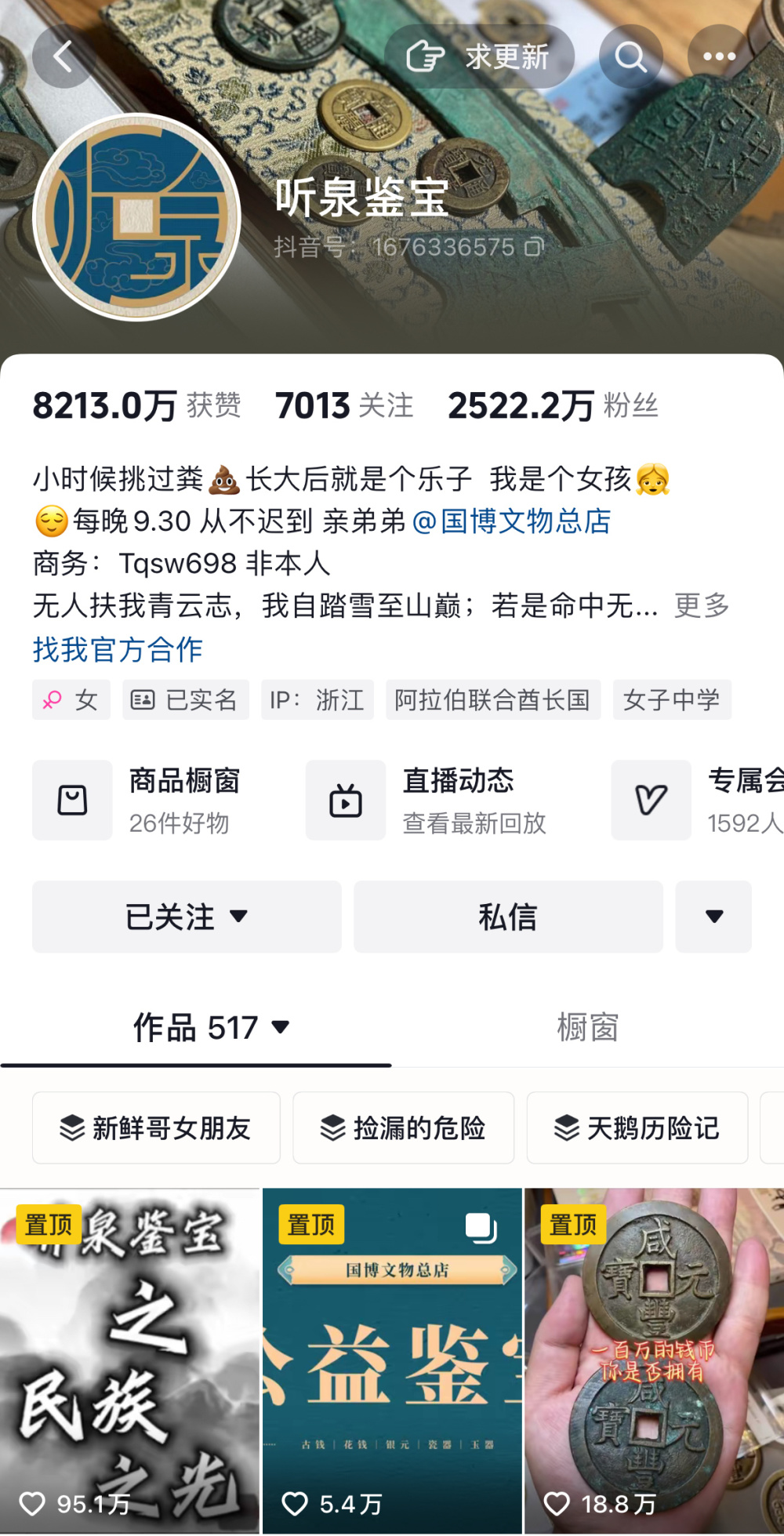Image resolution: width=784 pixels, height=1536 pixels.
Task: Open the 直播动态 live TV icon
Action: click(x=345, y=800)
